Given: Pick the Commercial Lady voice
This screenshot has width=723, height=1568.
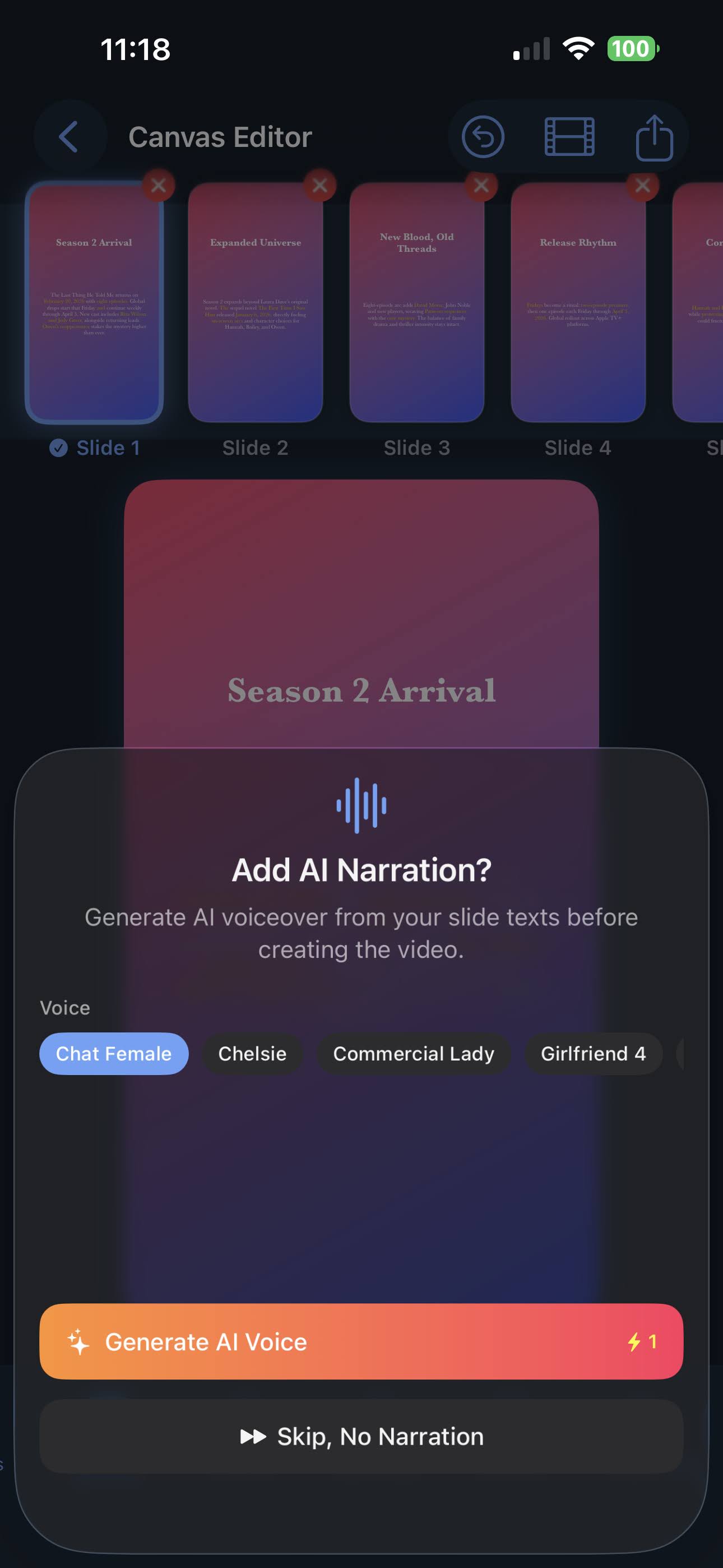Looking at the screenshot, I should [413, 1053].
